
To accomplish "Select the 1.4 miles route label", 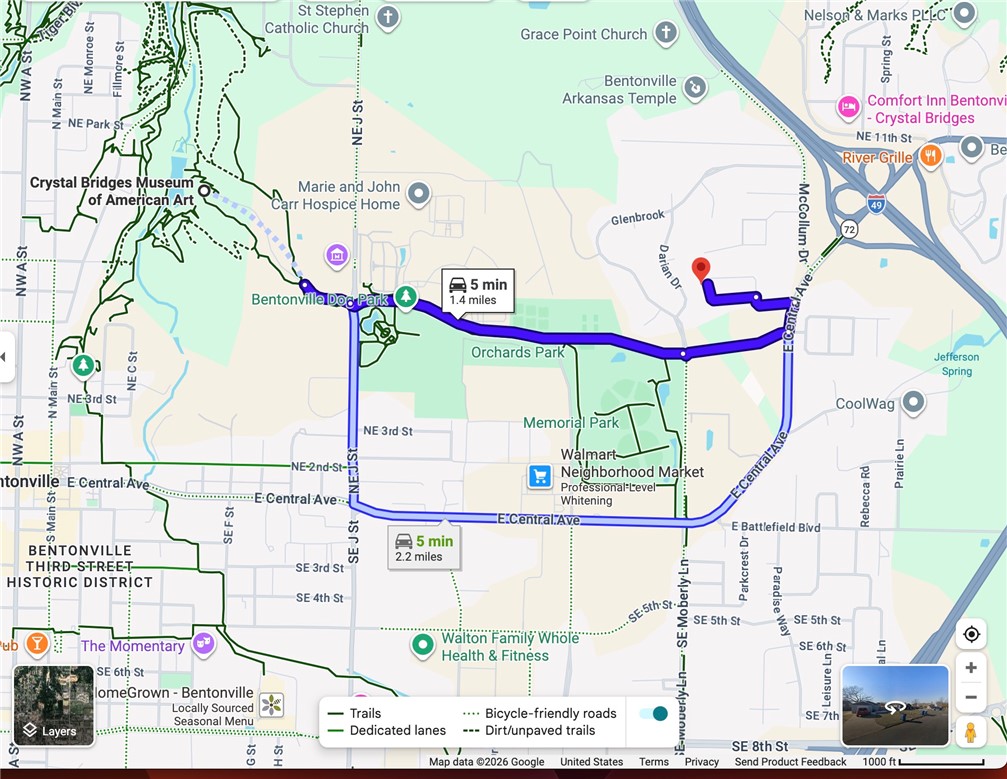I will click(x=478, y=291).
